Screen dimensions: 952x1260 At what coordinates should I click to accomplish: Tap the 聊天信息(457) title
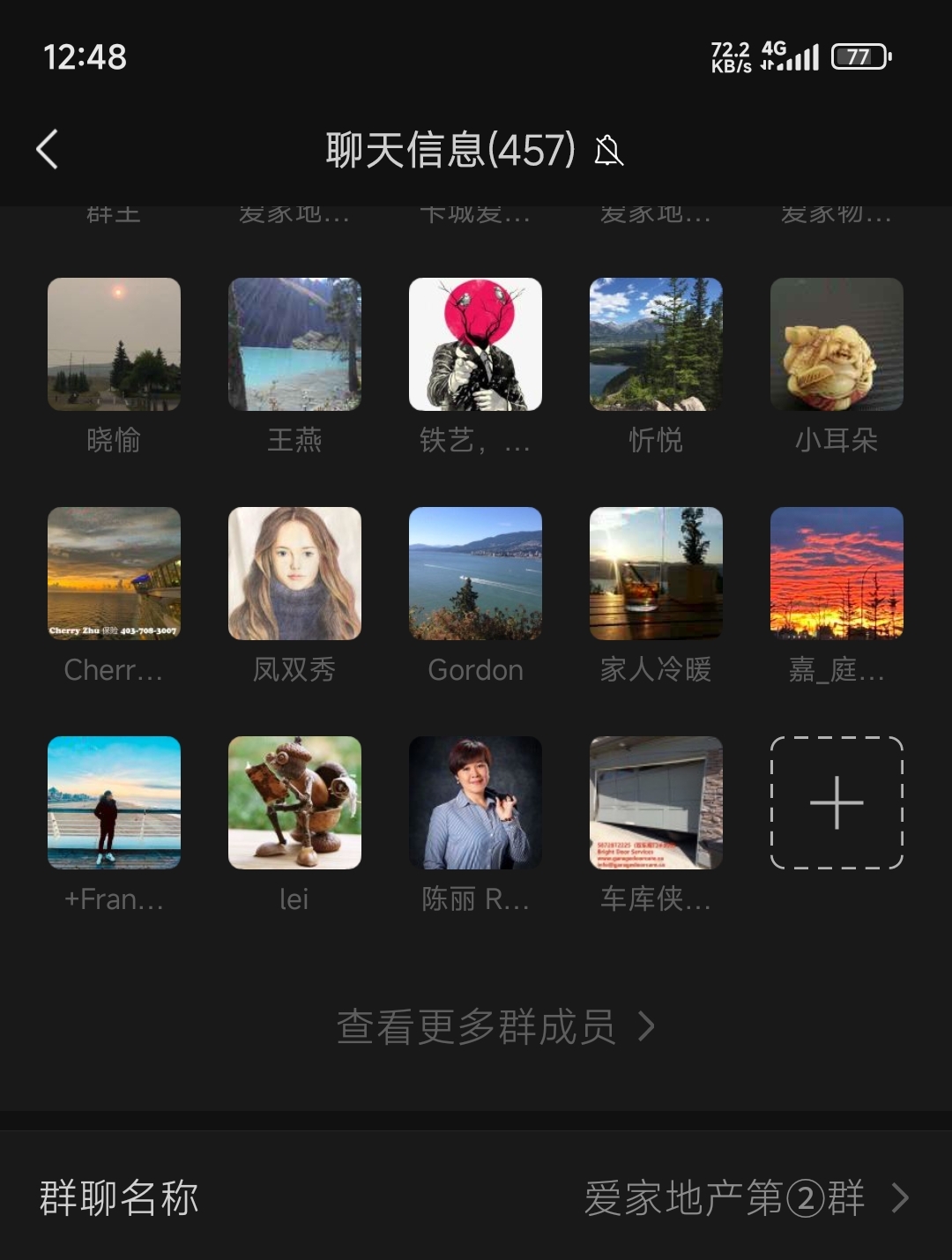click(448, 150)
